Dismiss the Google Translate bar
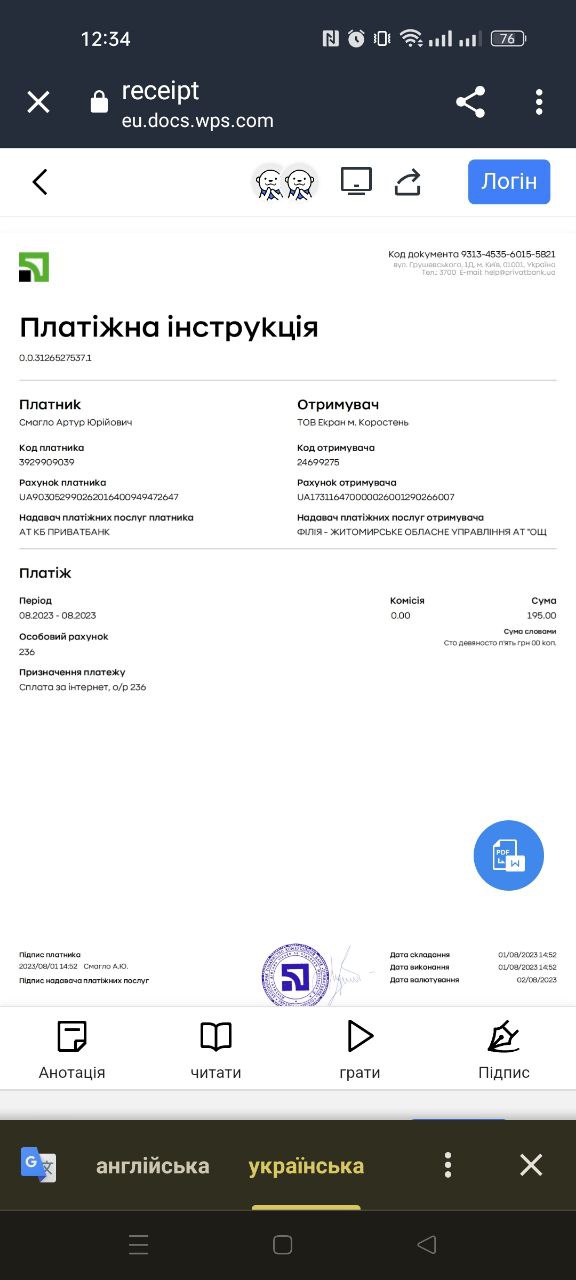 531,1165
